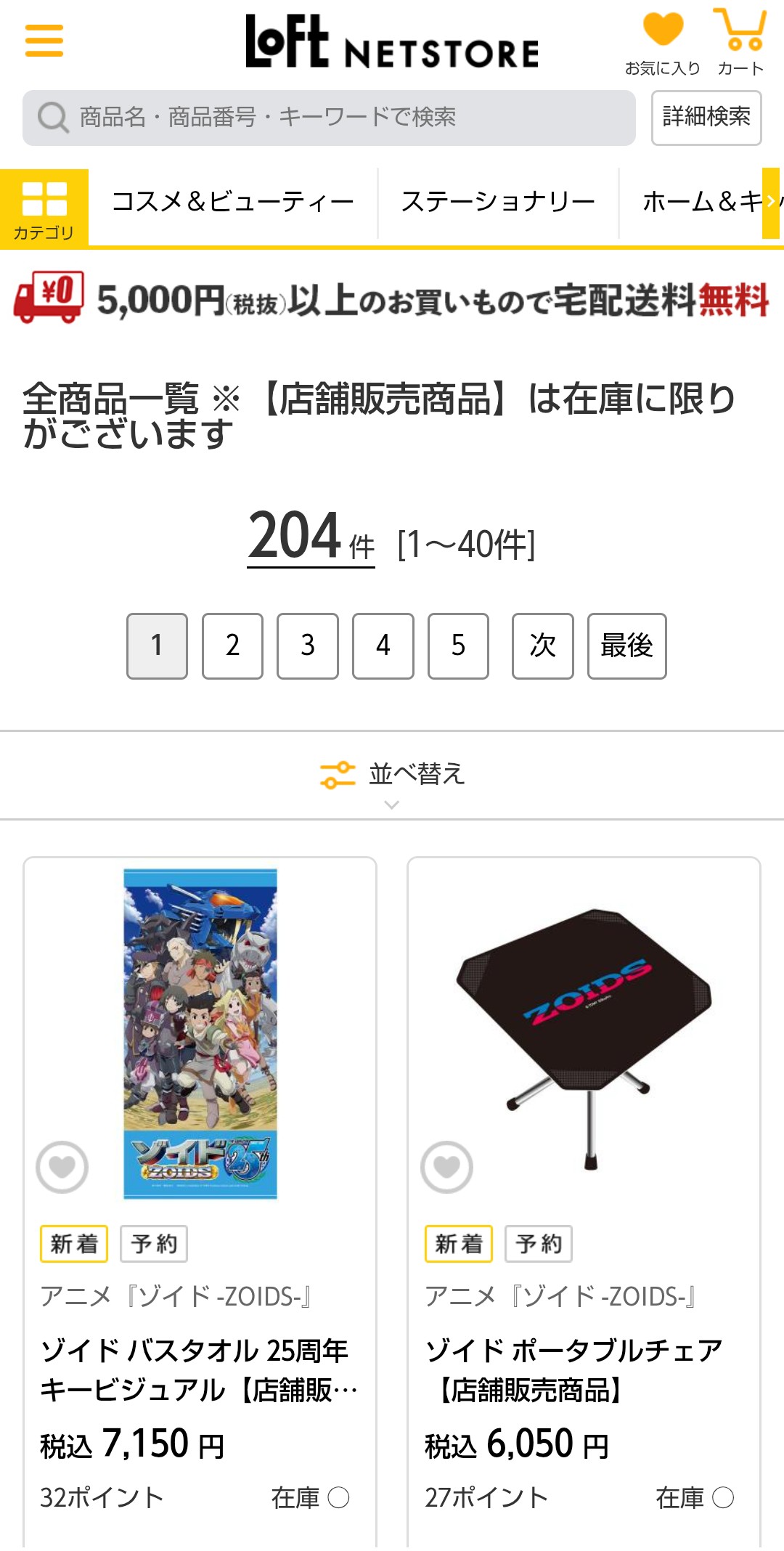Open 詳細検索 advanced search
Screen dimensions: 784x1551
(x=706, y=118)
